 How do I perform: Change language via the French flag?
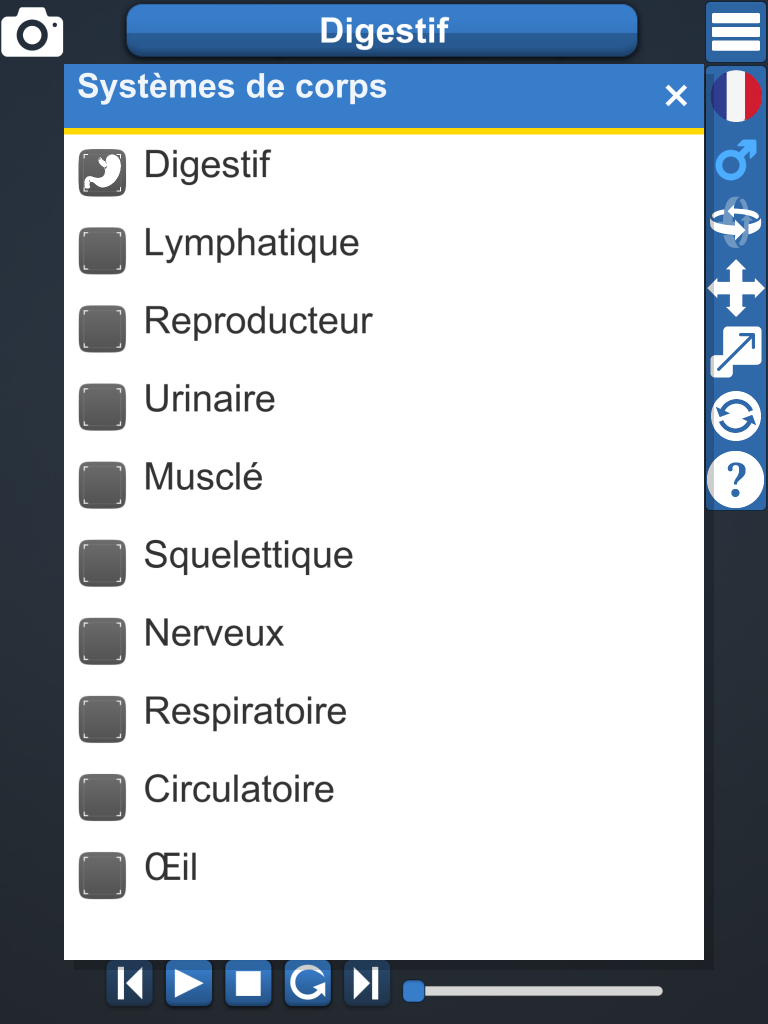coord(736,96)
